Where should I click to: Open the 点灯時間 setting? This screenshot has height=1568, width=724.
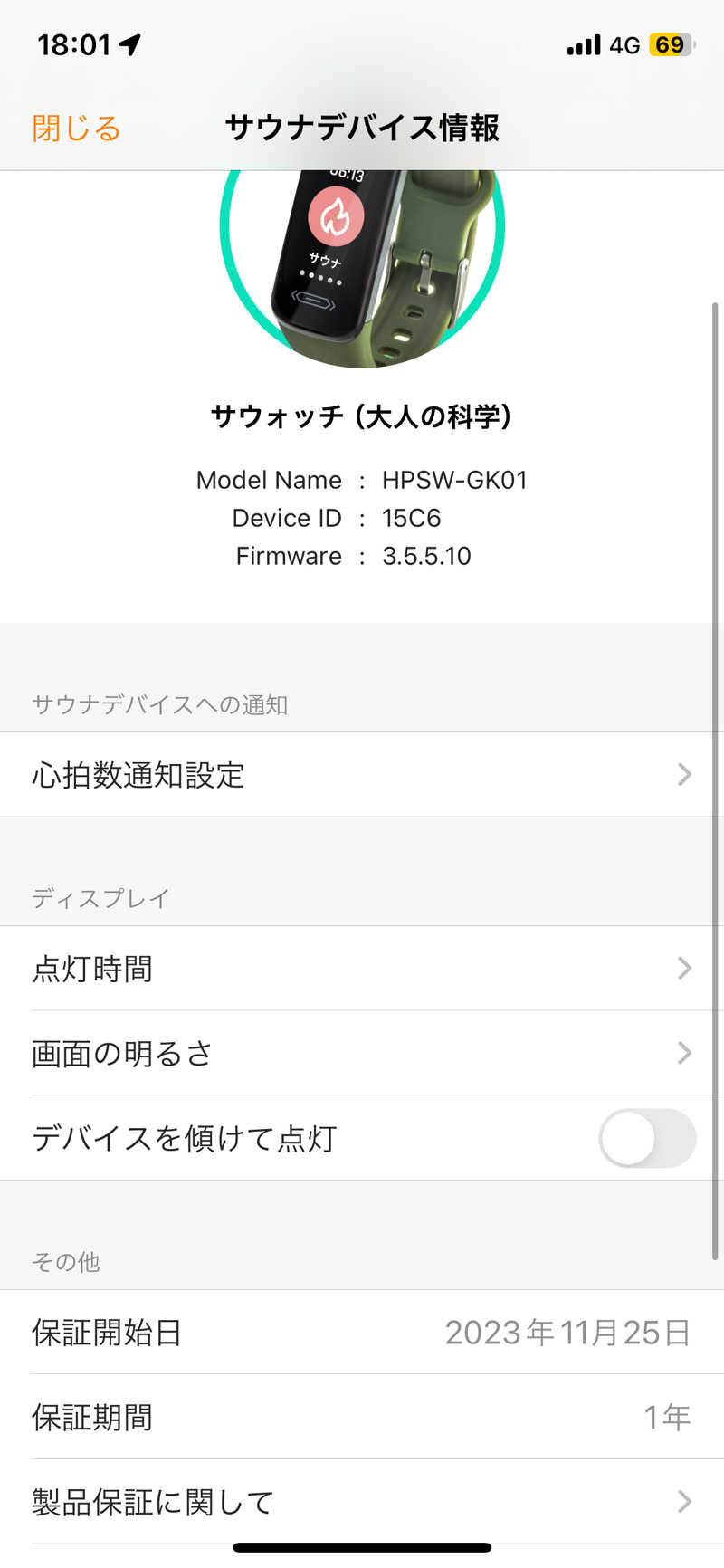click(x=362, y=969)
